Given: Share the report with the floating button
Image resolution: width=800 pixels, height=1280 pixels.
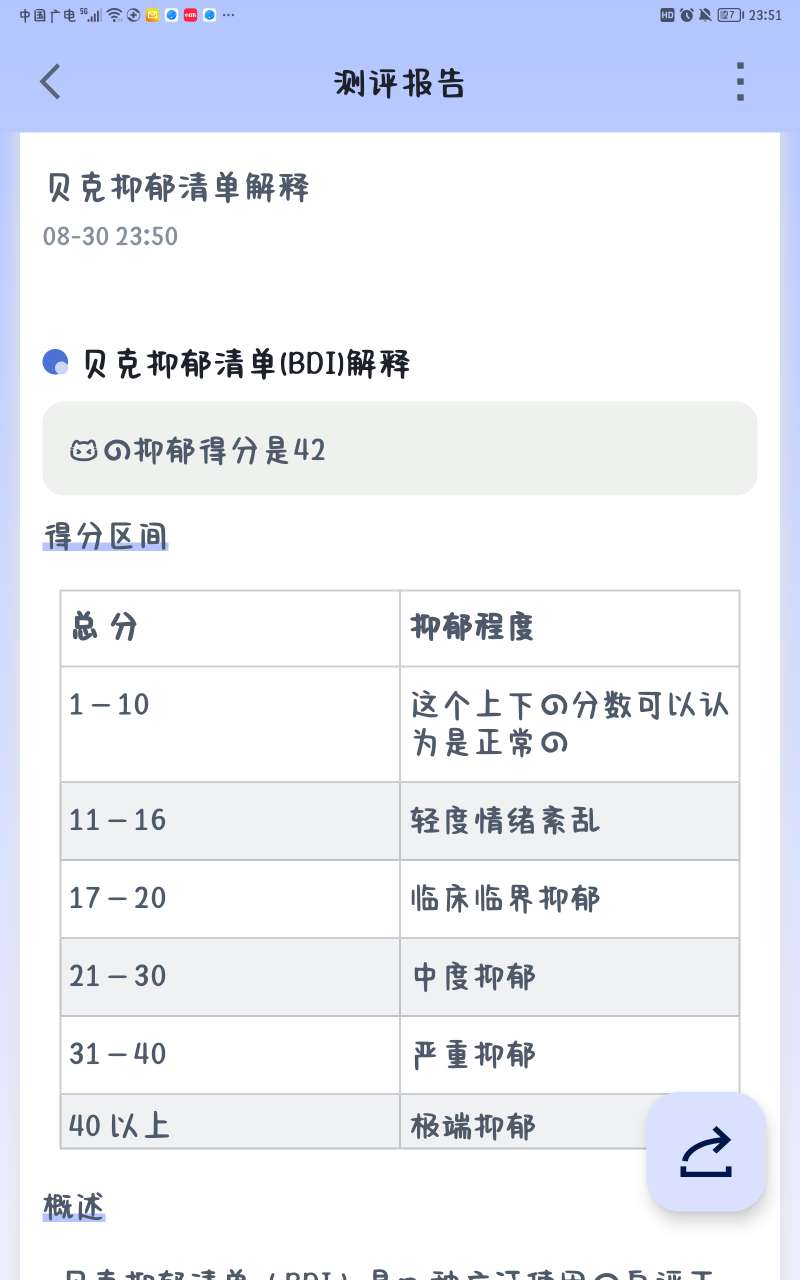Looking at the screenshot, I should [x=706, y=1152].
